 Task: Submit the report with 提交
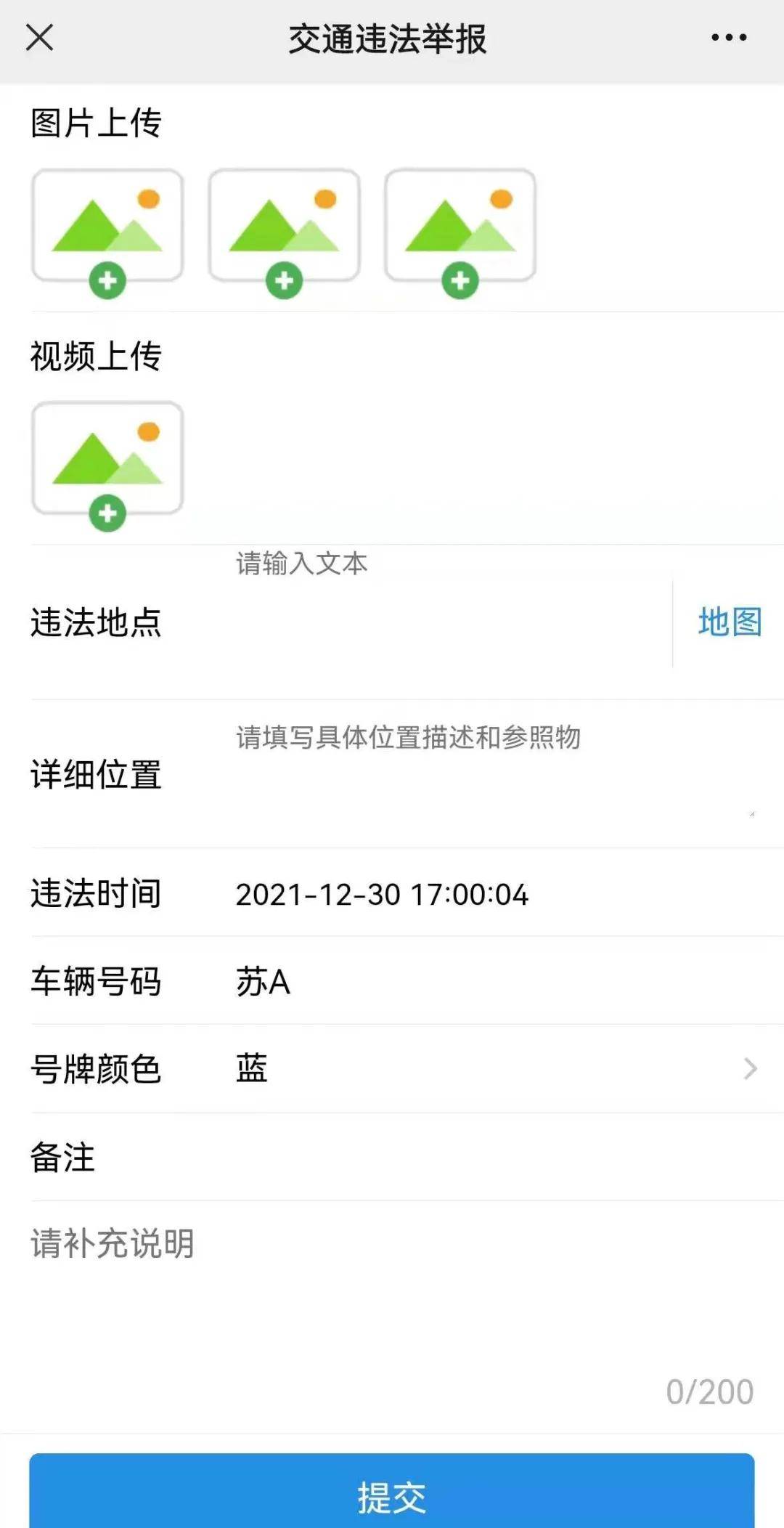tap(392, 1496)
